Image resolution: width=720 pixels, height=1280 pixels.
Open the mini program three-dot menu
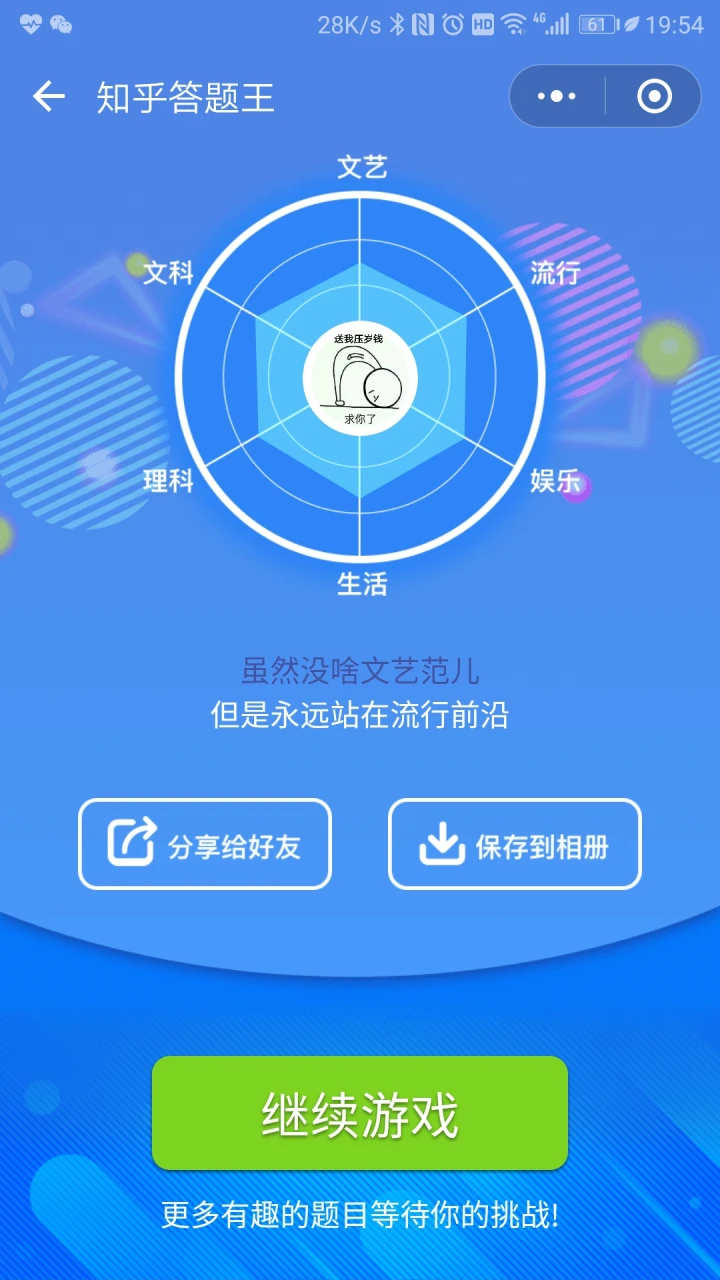point(557,96)
